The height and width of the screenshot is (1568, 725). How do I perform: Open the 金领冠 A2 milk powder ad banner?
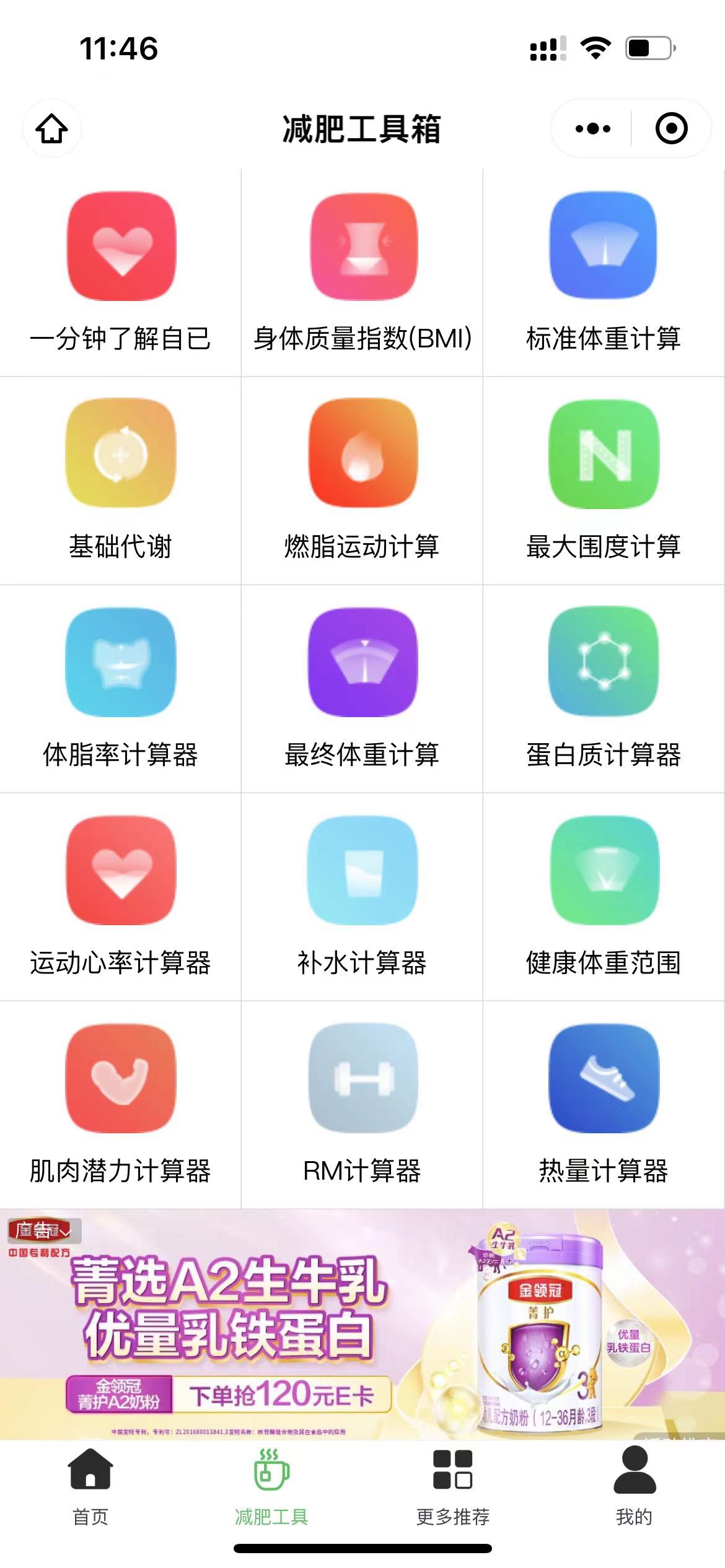362,1325
